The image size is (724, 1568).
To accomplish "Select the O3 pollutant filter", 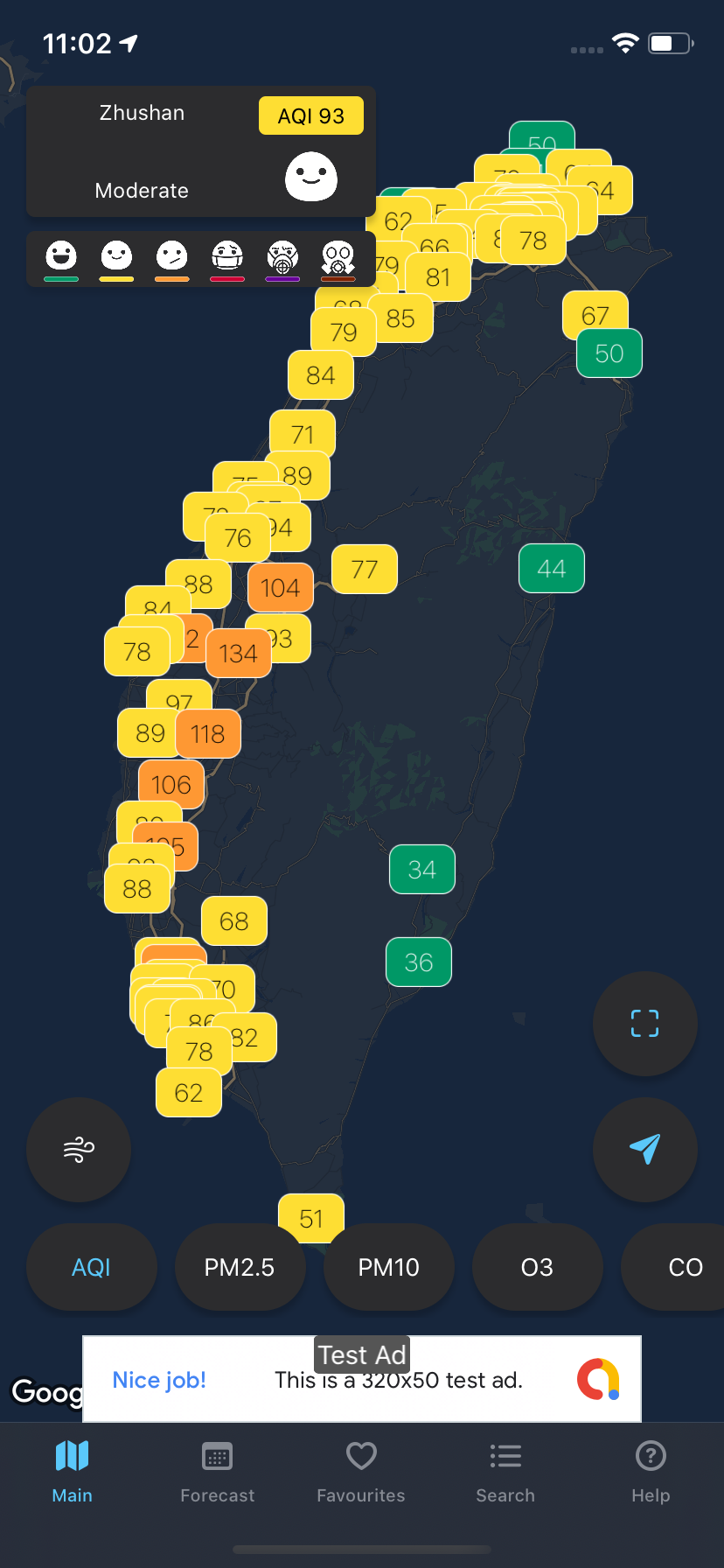I will pos(537,1267).
